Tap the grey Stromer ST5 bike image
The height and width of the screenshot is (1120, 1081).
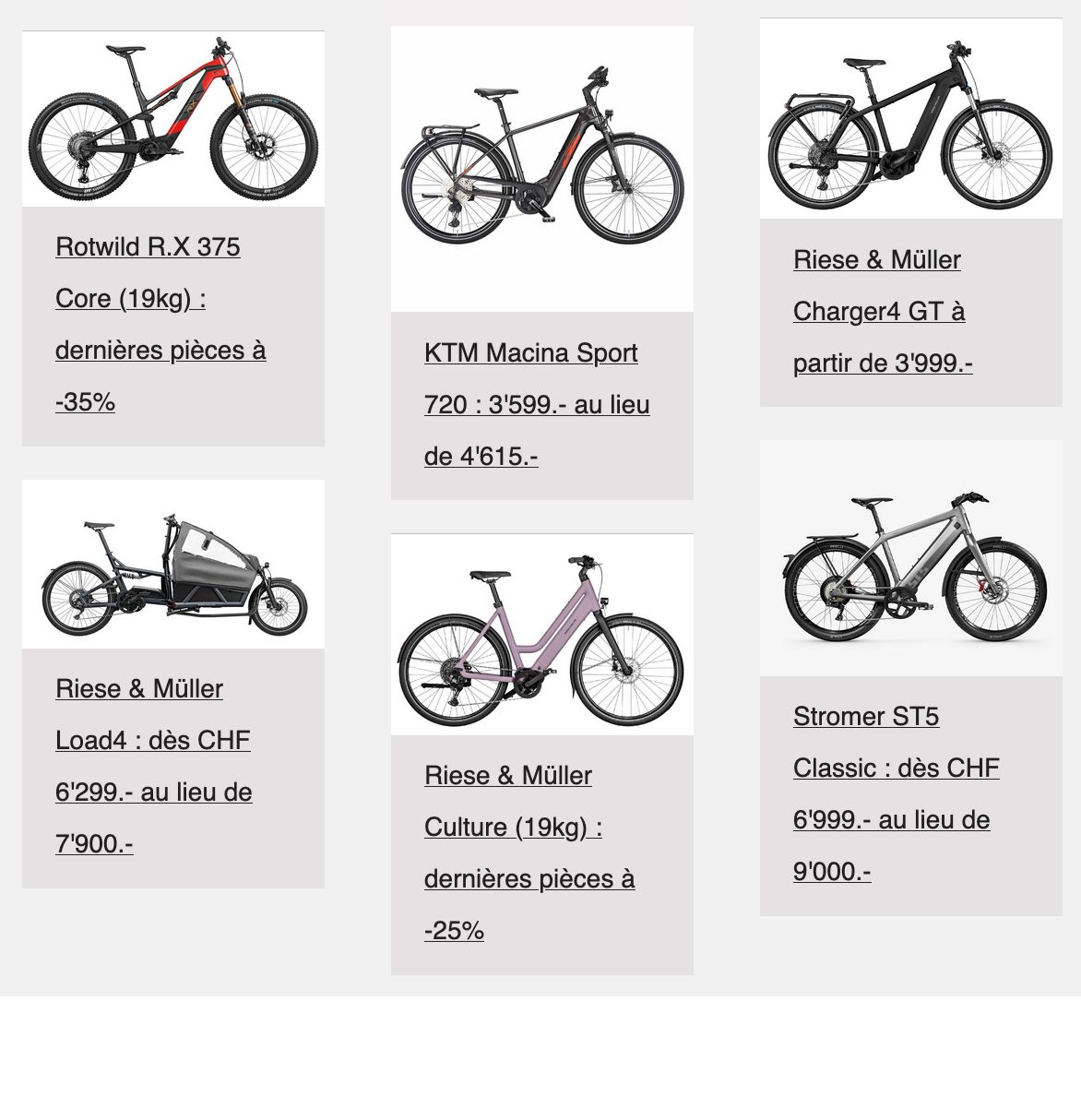(911, 558)
